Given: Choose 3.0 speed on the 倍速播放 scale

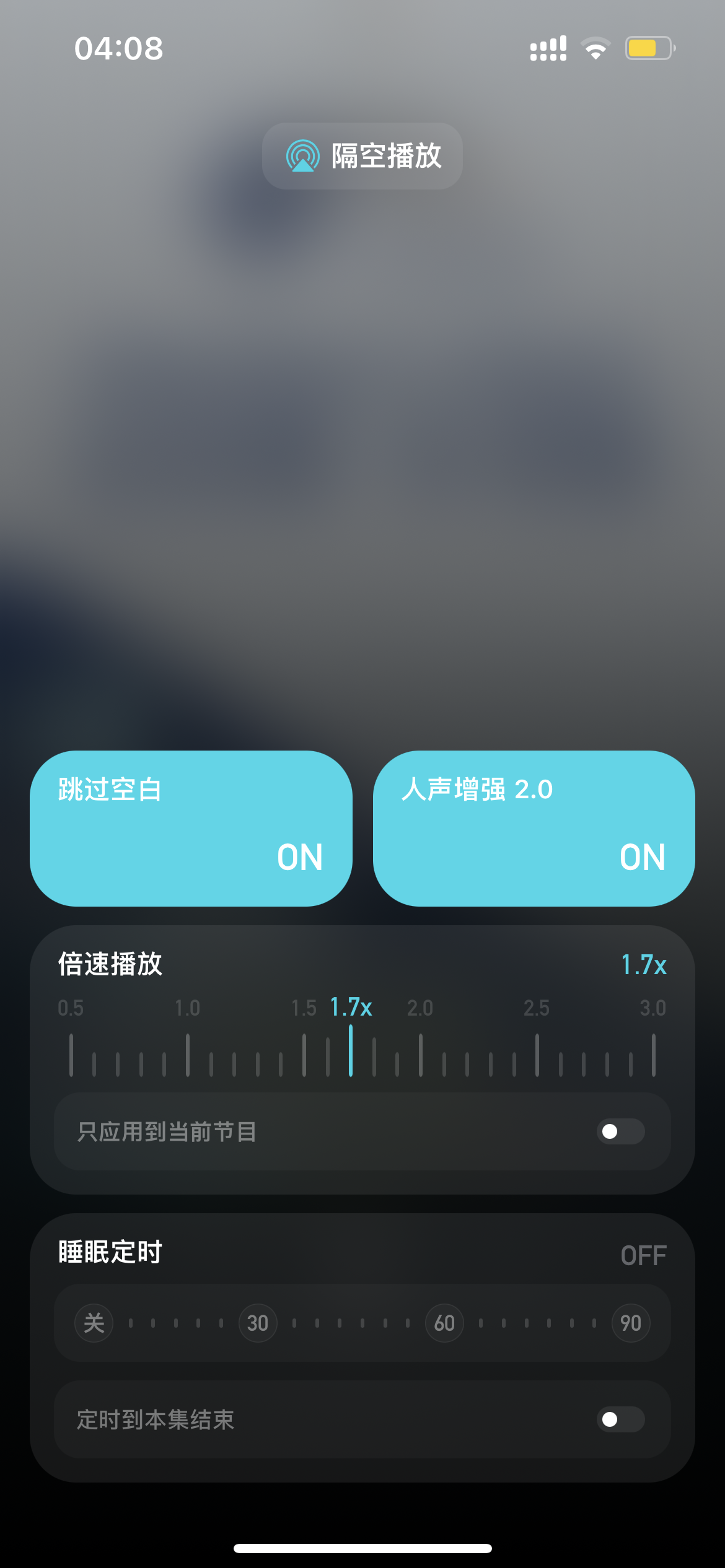Looking at the screenshot, I should [x=653, y=1054].
